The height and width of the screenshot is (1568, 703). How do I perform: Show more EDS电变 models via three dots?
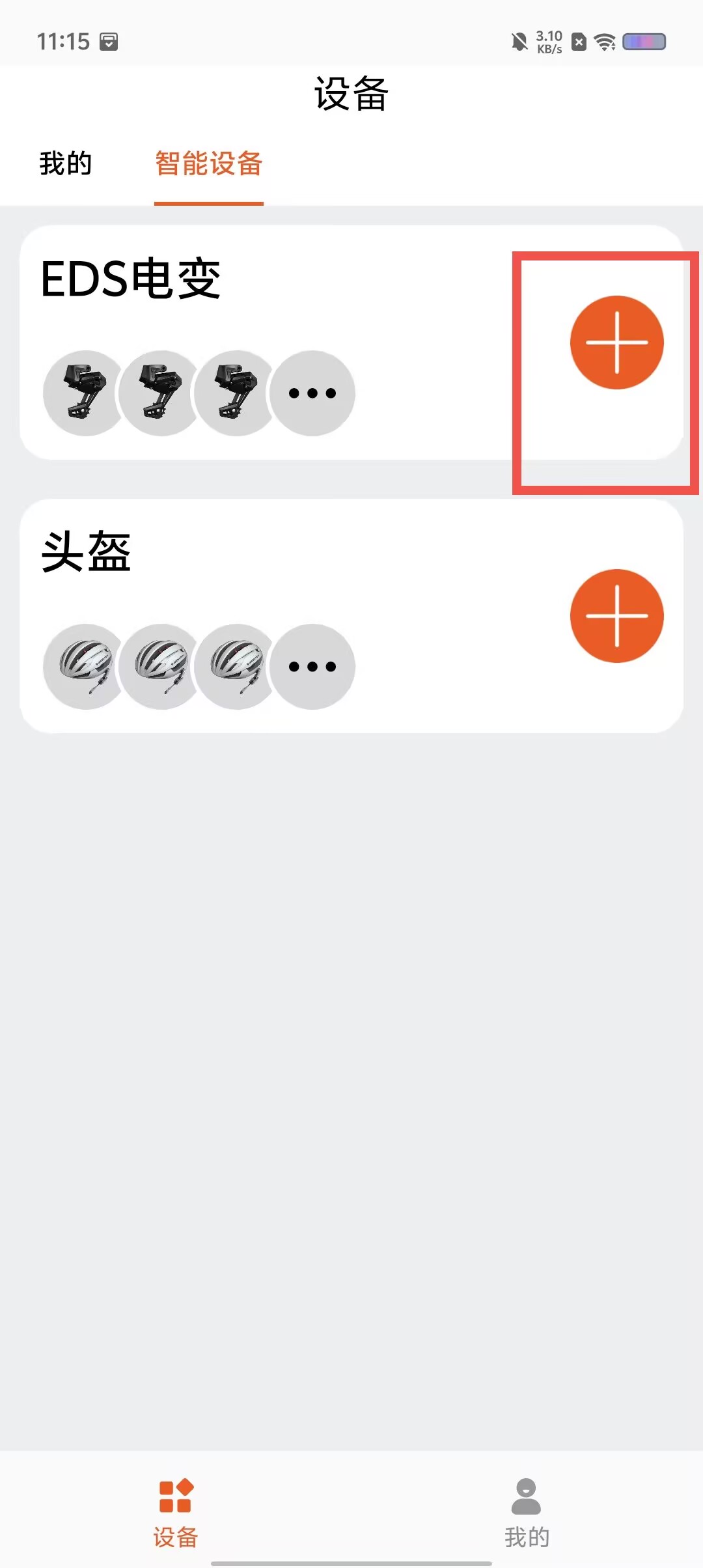point(312,393)
